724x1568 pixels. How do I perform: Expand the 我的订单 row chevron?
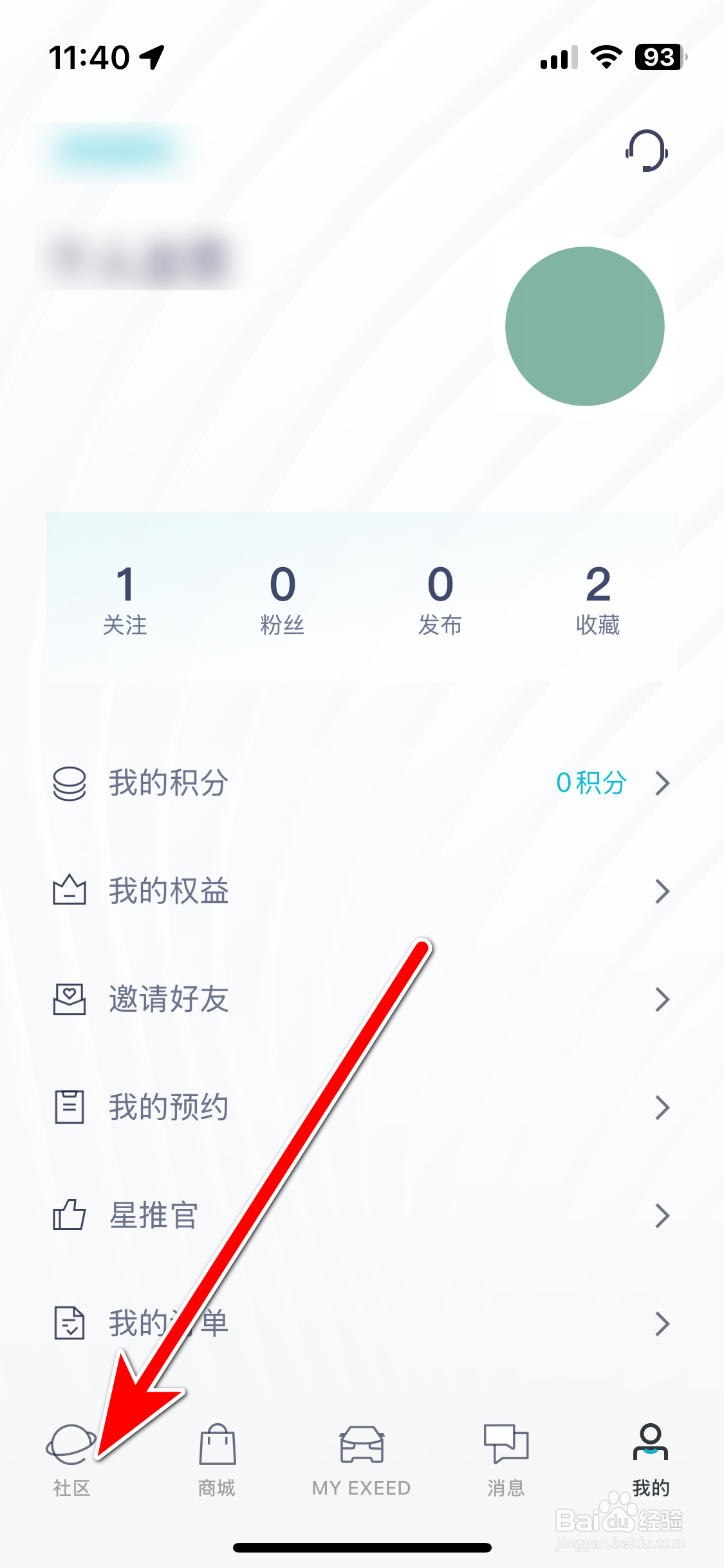(x=664, y=1323)
